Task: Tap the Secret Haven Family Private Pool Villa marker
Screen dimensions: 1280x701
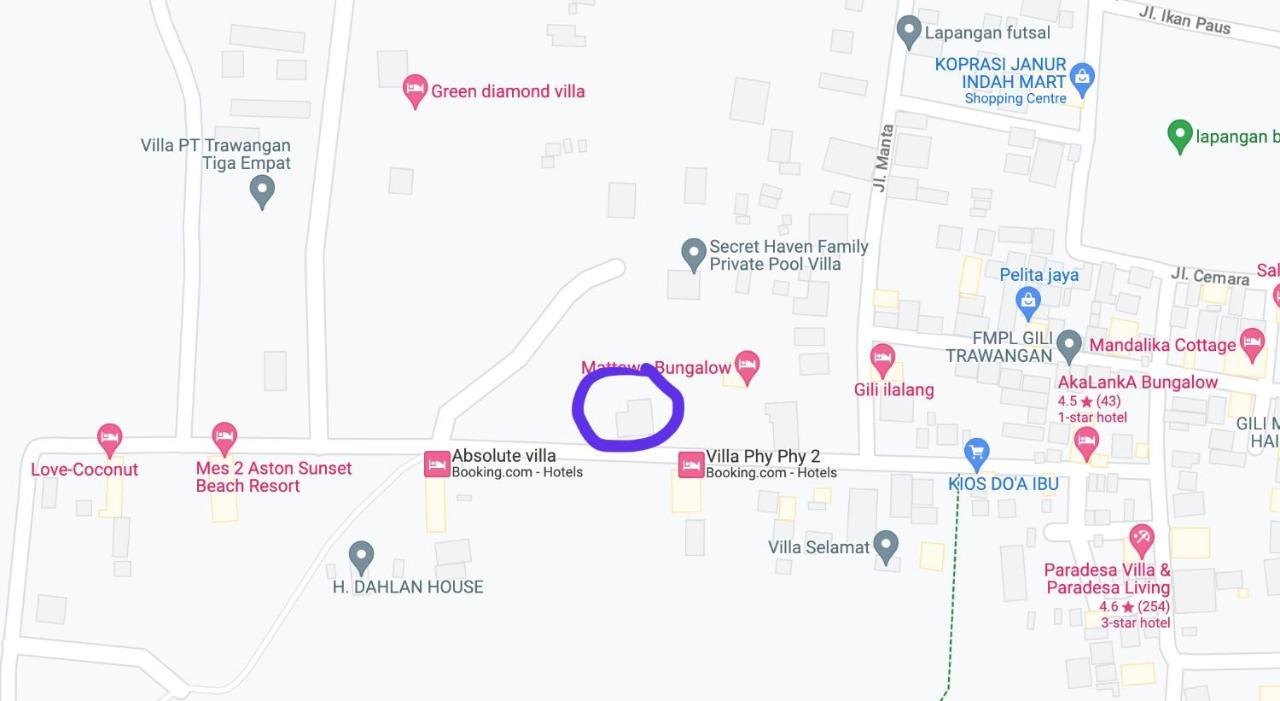Action: tap(693, 253)
